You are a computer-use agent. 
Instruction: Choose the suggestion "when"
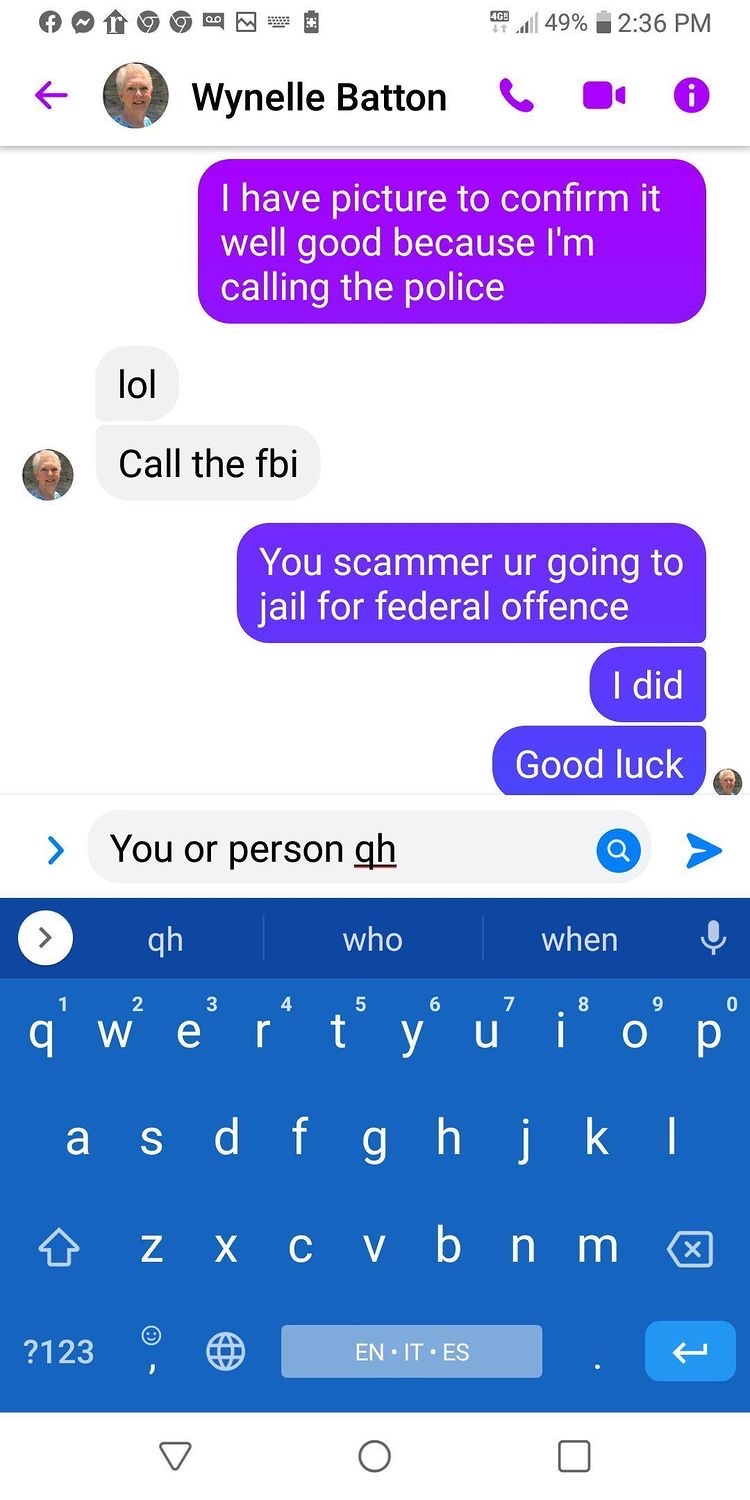pyautogui.click(x=579, y=940)
